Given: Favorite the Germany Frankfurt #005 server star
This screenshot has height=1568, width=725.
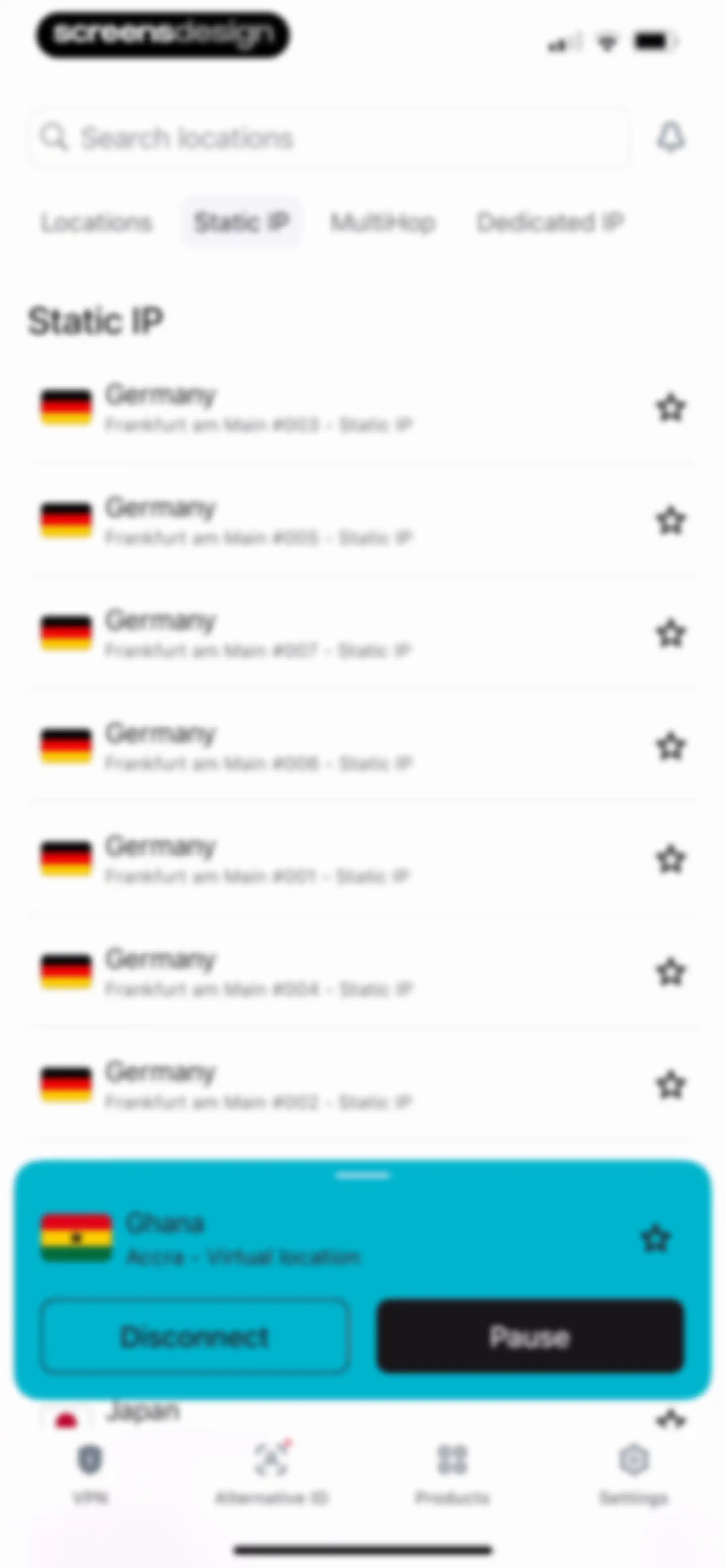Looking at the screenshot, I should coord(670,520).
